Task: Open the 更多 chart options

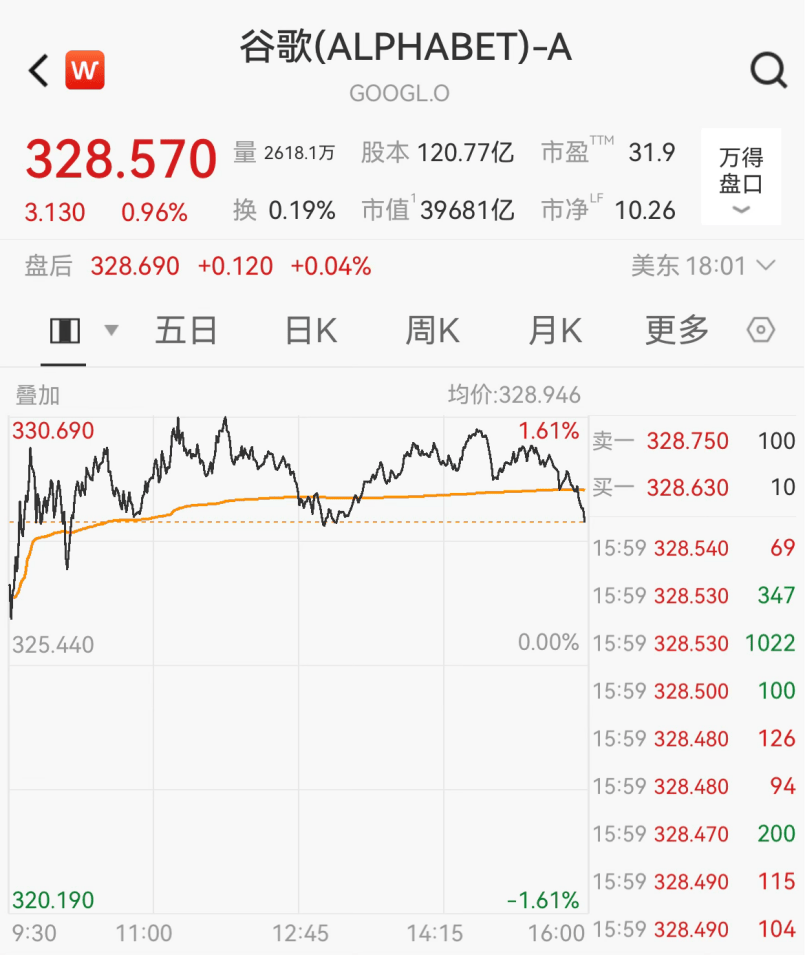Action: [x=677, y=330]
